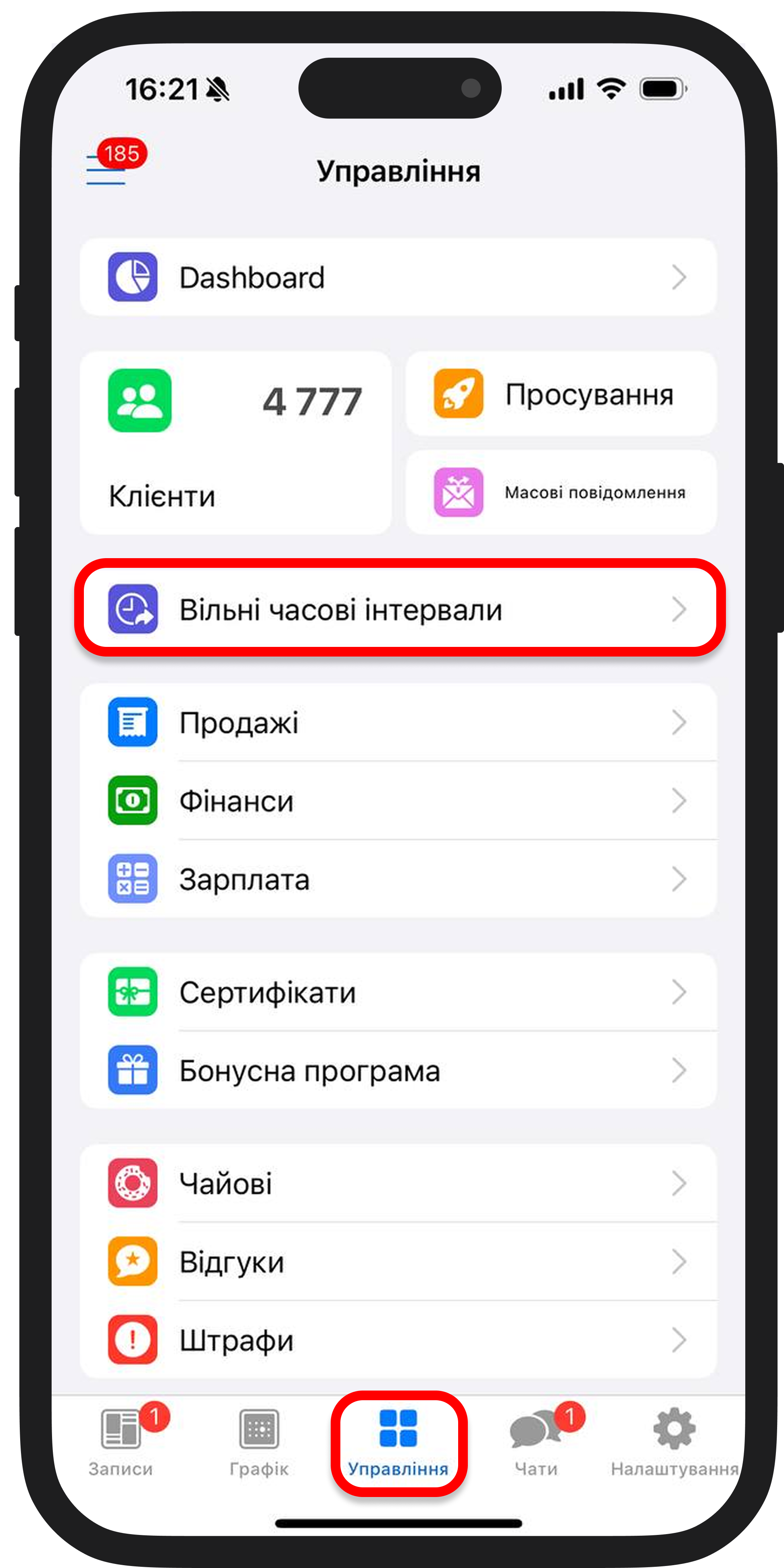Open the Просування card
The width and height of the screenshot is (784, 1568).
click(561, 394)
